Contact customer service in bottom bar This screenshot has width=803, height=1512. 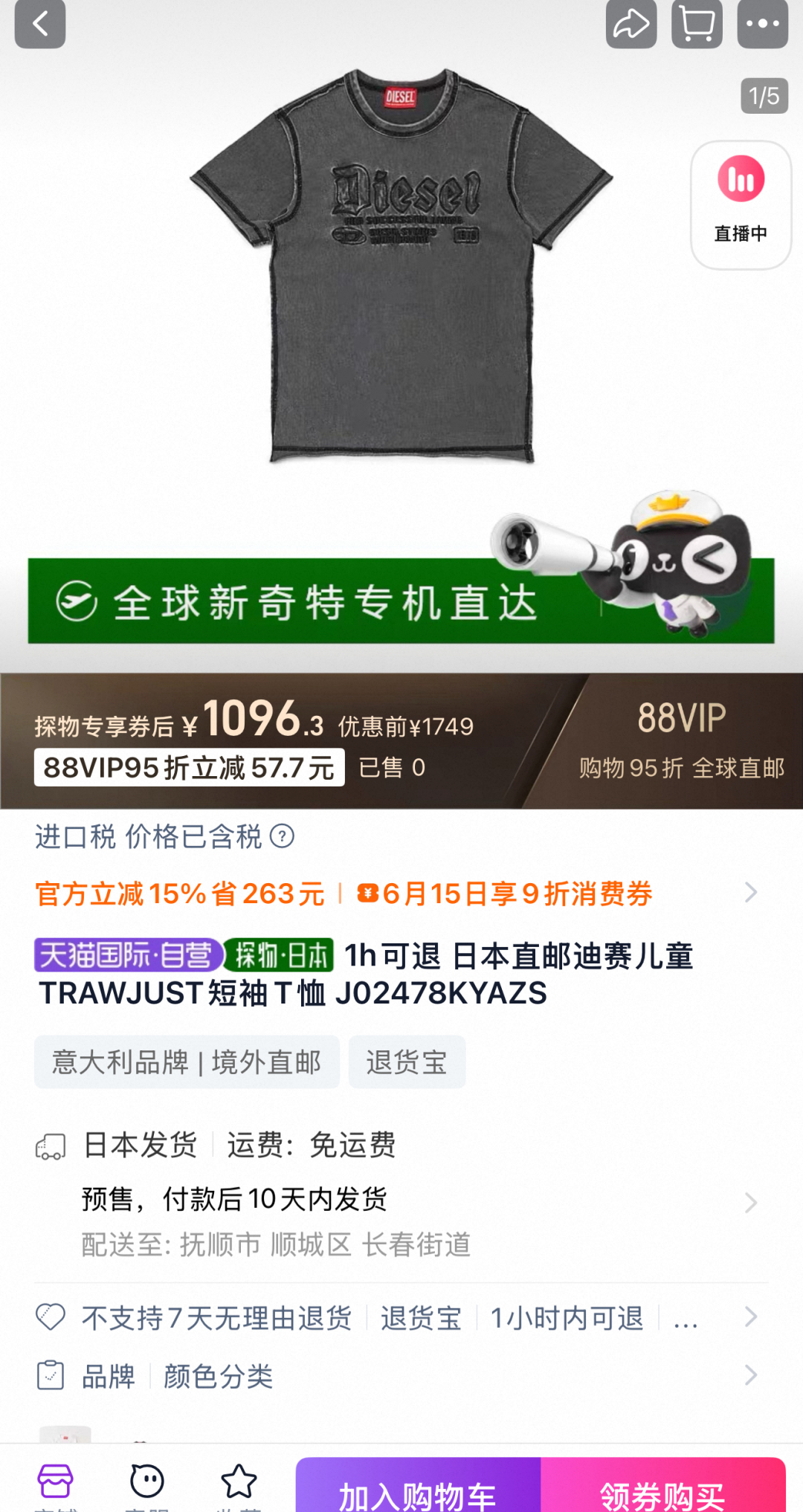point(147,1483)
